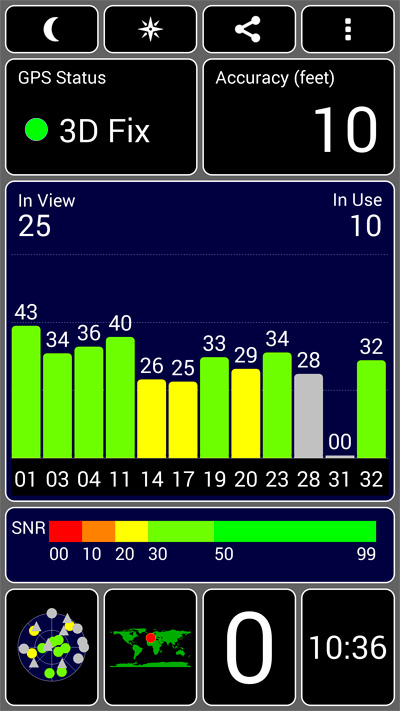Open the satellite signal bar chart panel
Screen dimensions: 400x711
(200, 341)
